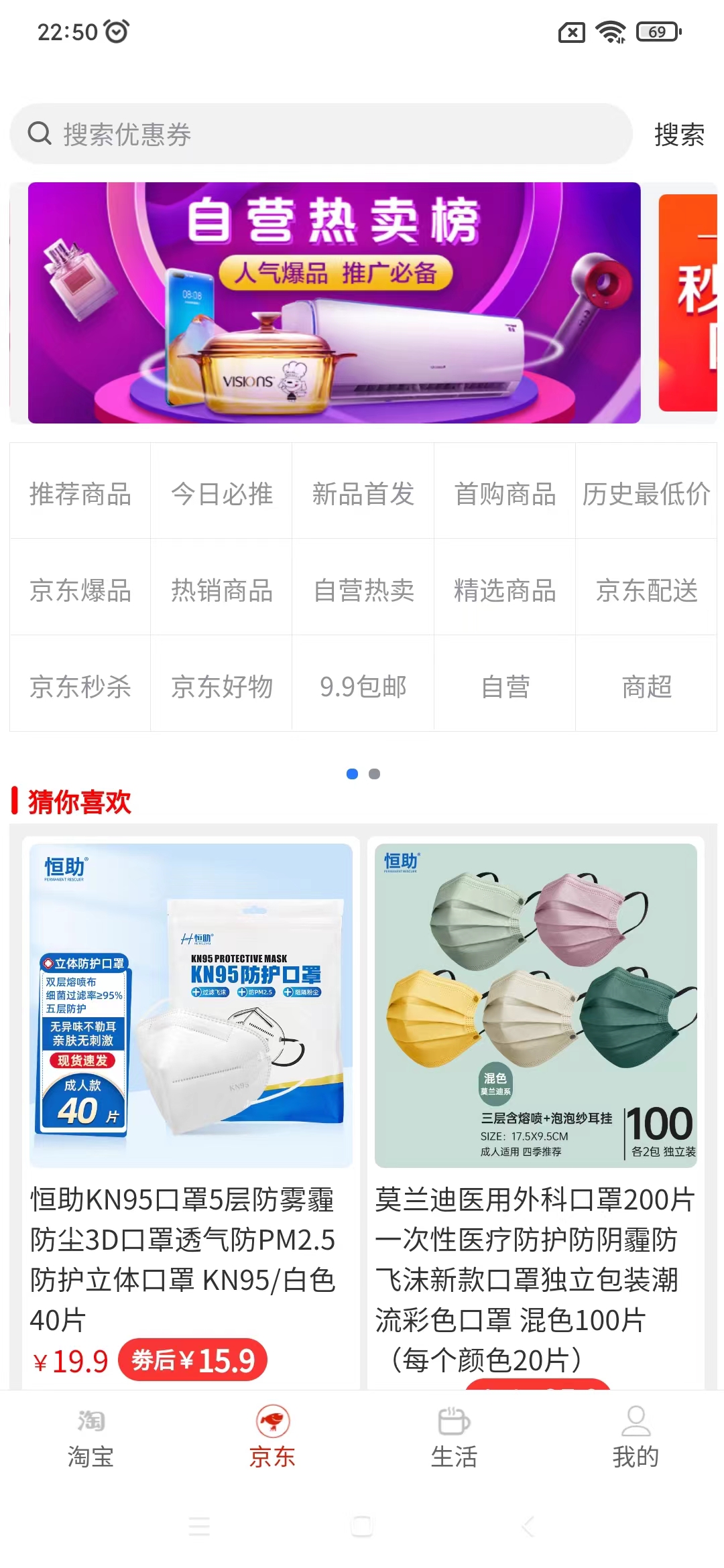Switch to the 淘宝 tab
The height and width of the screenshot is (1568, 724).
point(90,1438)
